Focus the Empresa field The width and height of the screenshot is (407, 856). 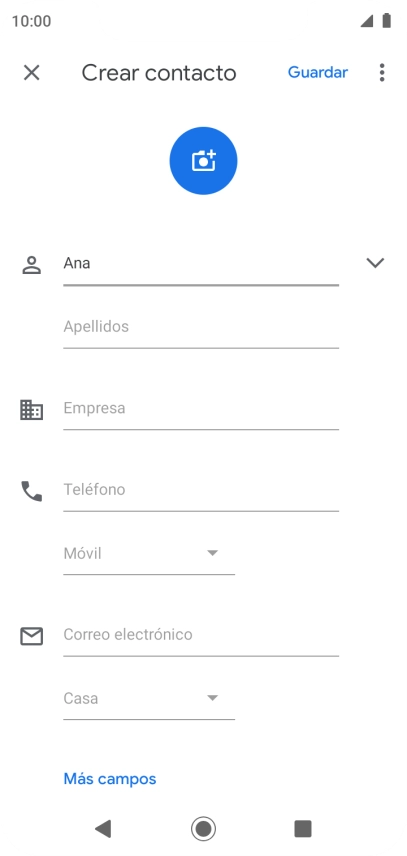click(201, 409)
